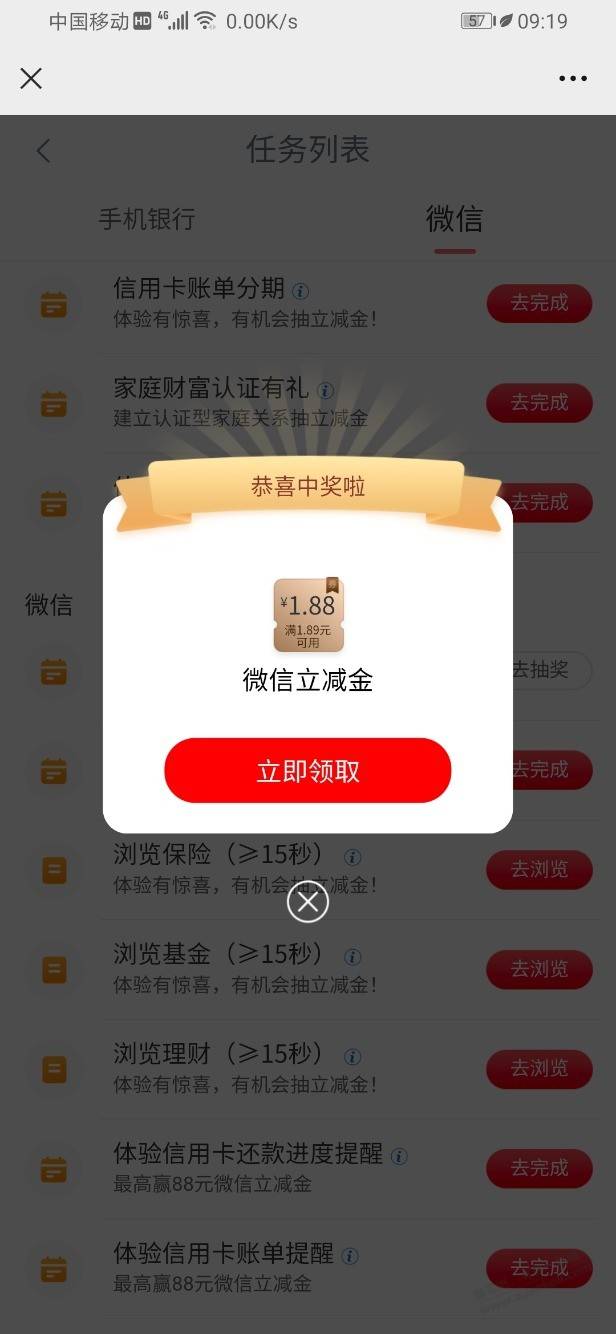View info for 体验信用卡还款进度提醒
Screen dimensions: 616x1334
pyautogui.click(x=399, y=1156)
